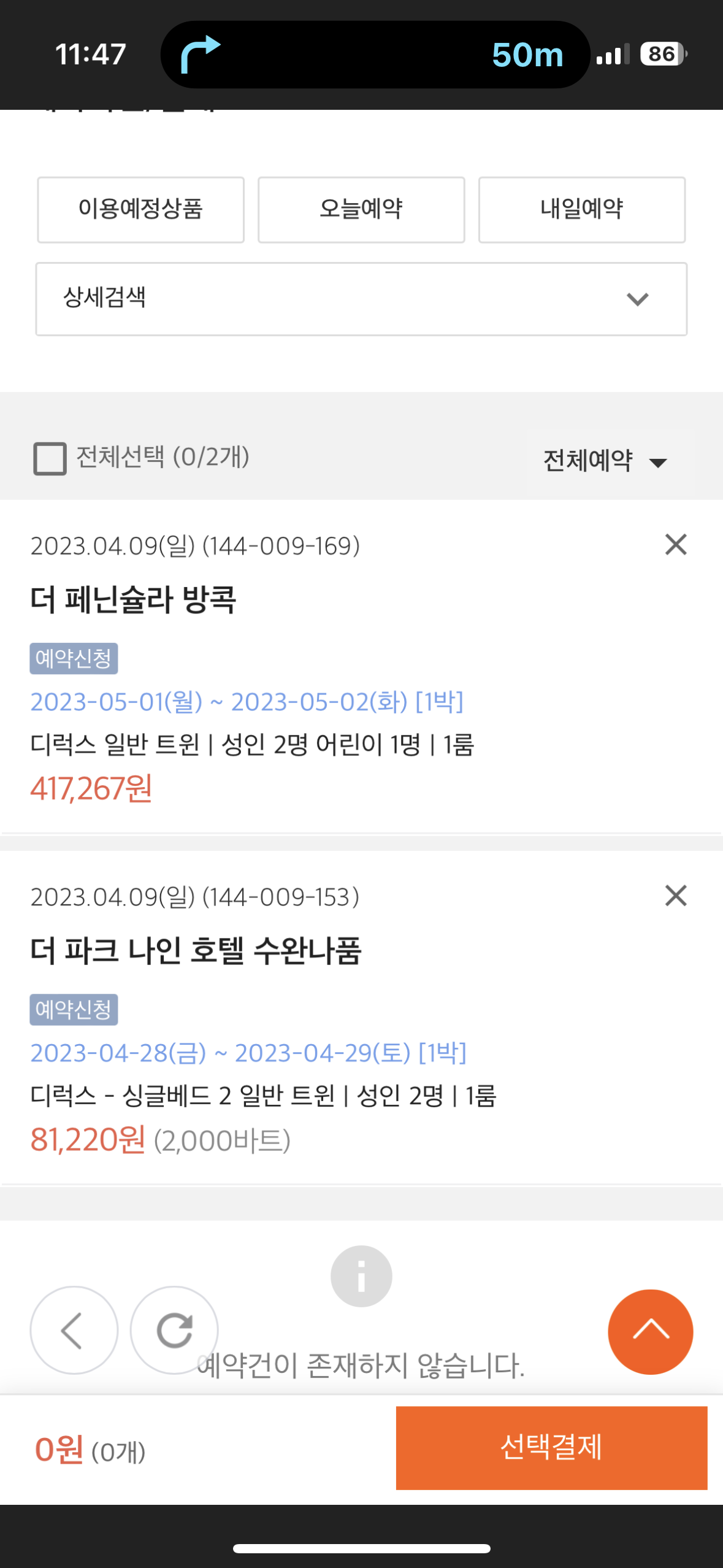
Task: Open the 더 파크 나인 호텔 수완나품 reservation
Action: [196, 951]
